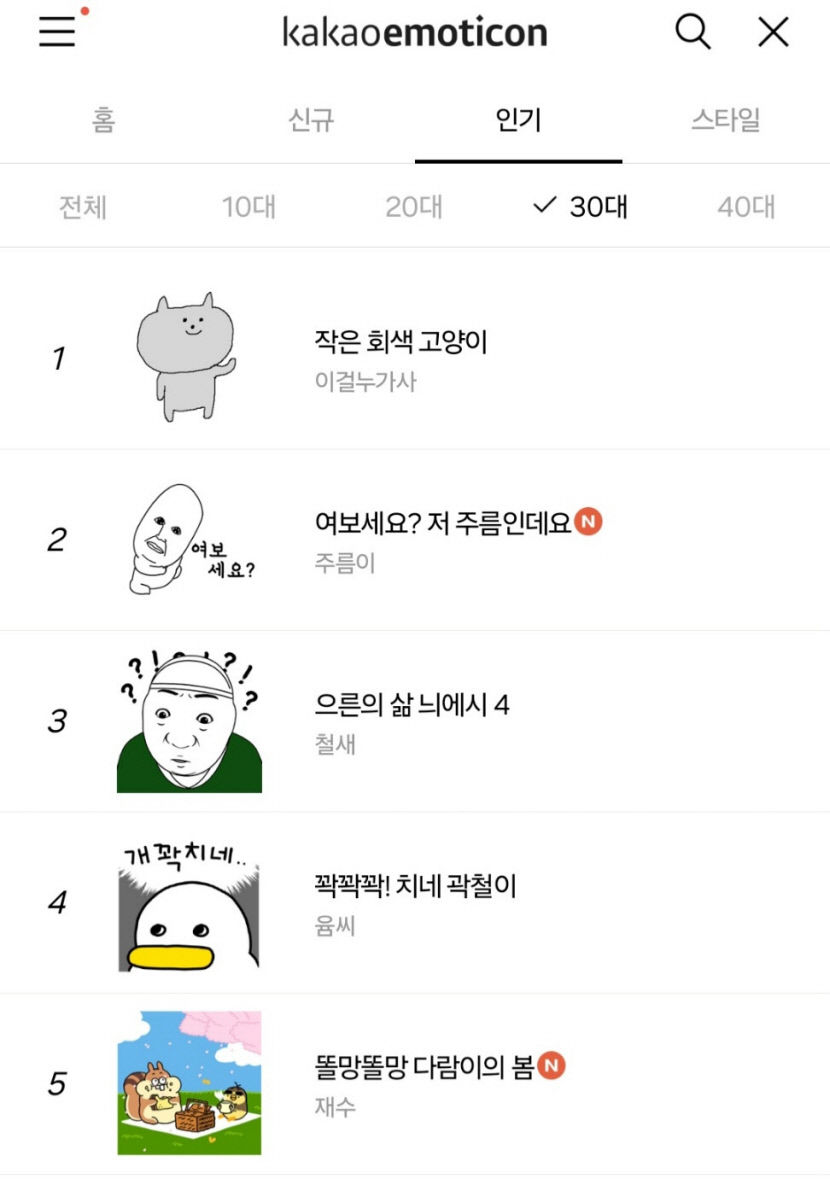Filter popular emoticons by 40대
The width and height of the screenshot is (830, 1189).
click(x=746, y=207)
